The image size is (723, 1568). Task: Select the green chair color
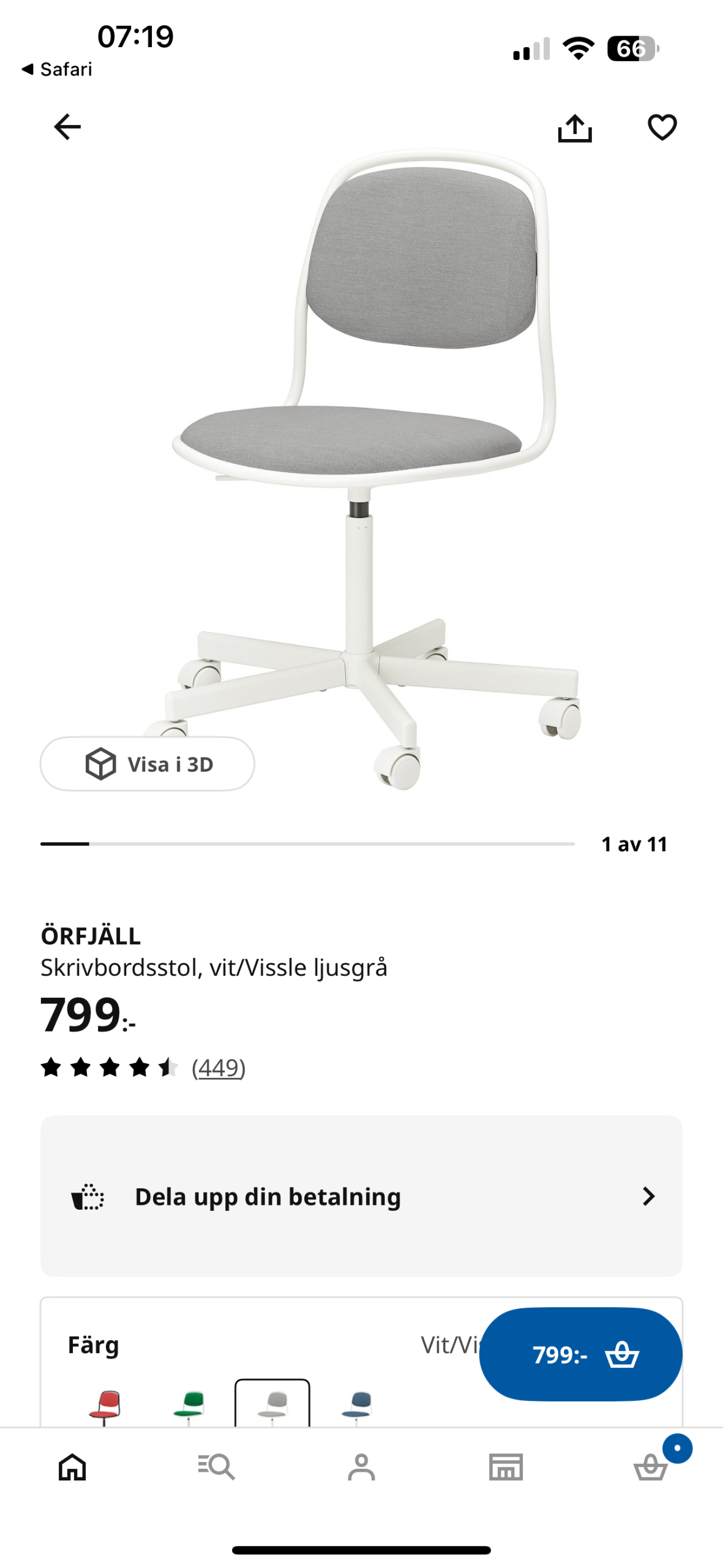(189, 1406)
